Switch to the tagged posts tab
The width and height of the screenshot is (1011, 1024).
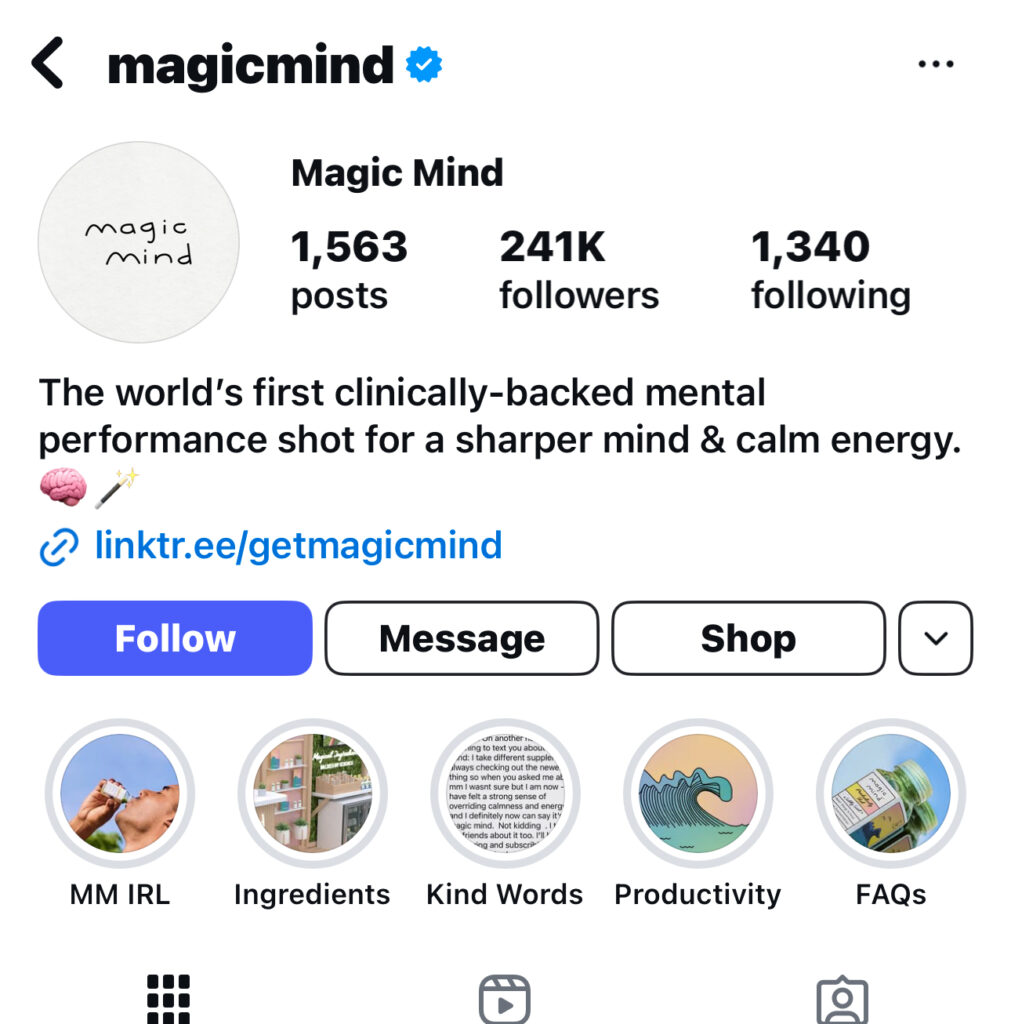(842, 998)
